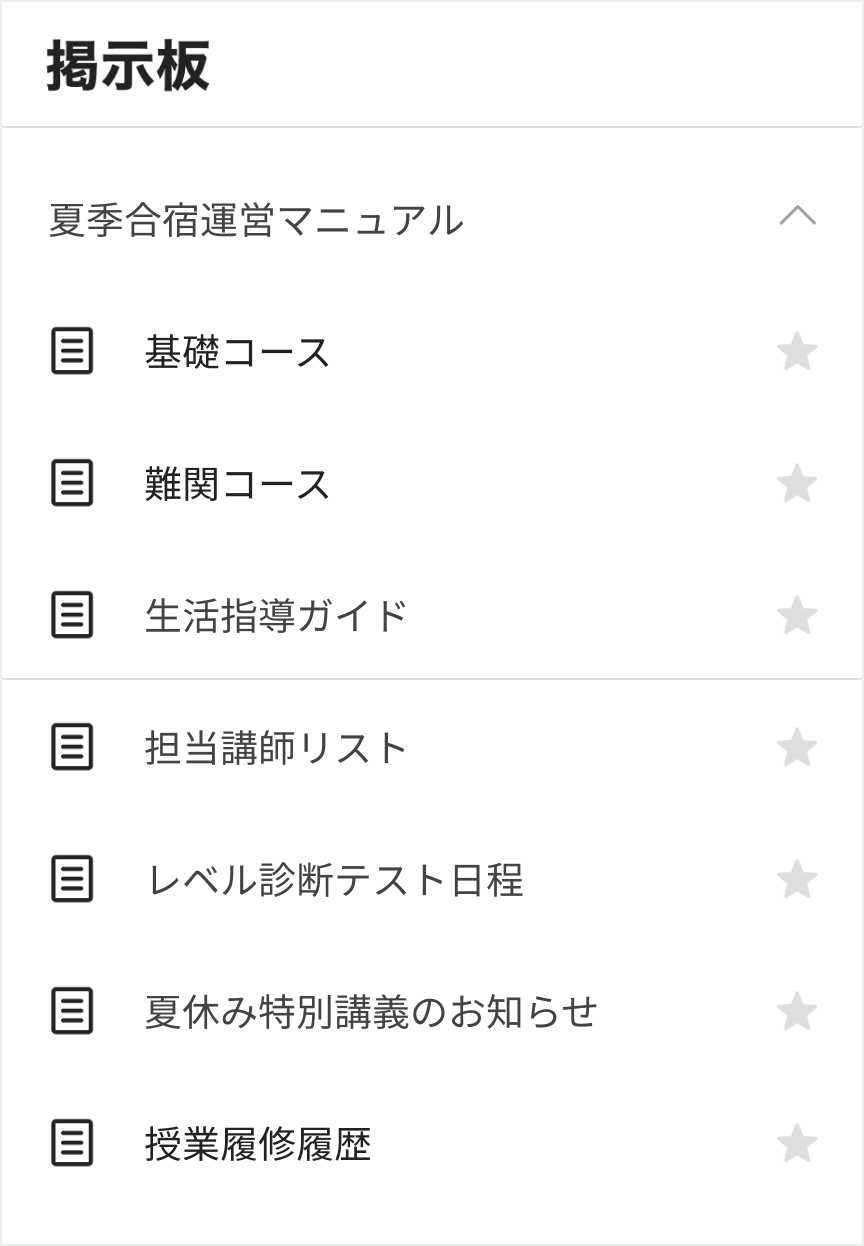Open the 担当講師リスト page
The width and height of the screenshot is (864, 1246).
[x=275, y=748]
